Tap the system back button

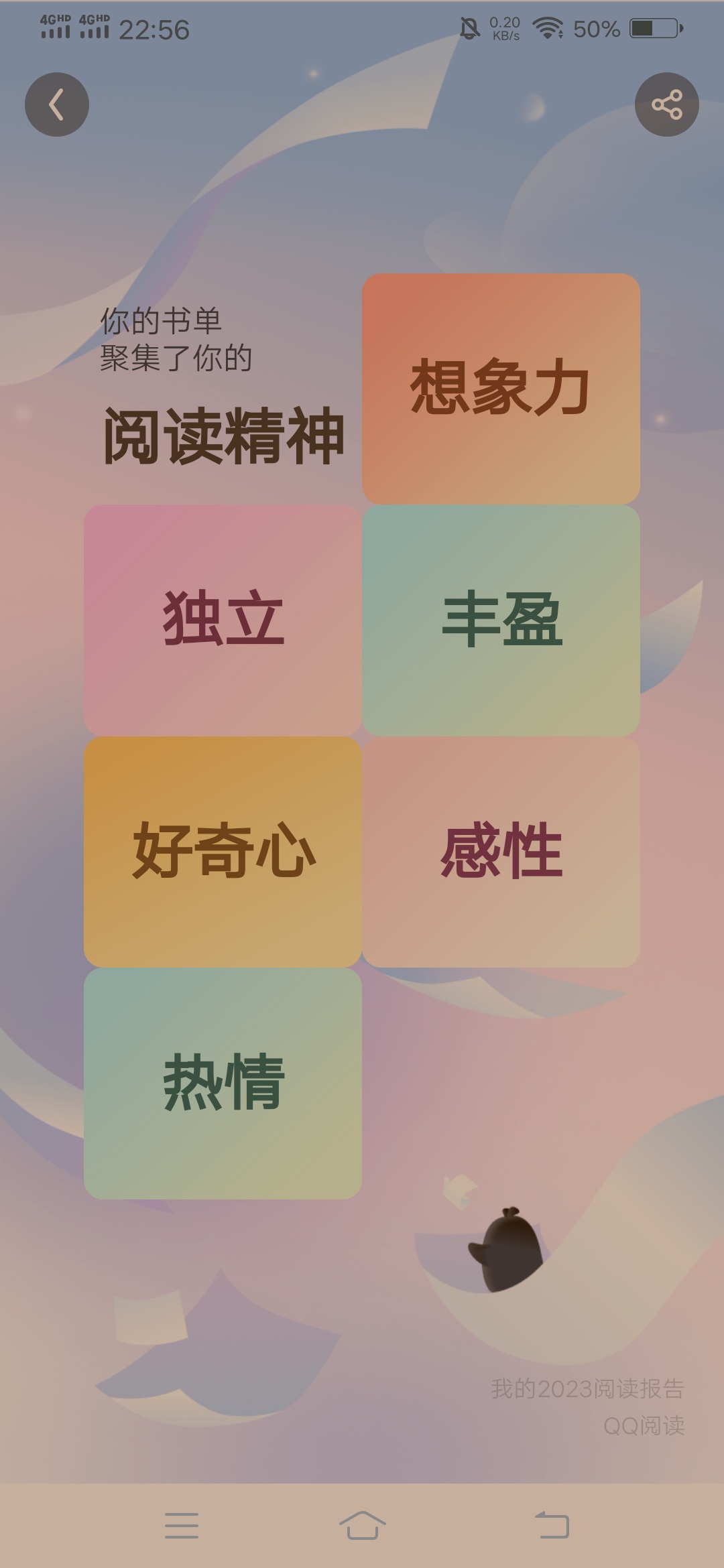tap(552, 1525)
